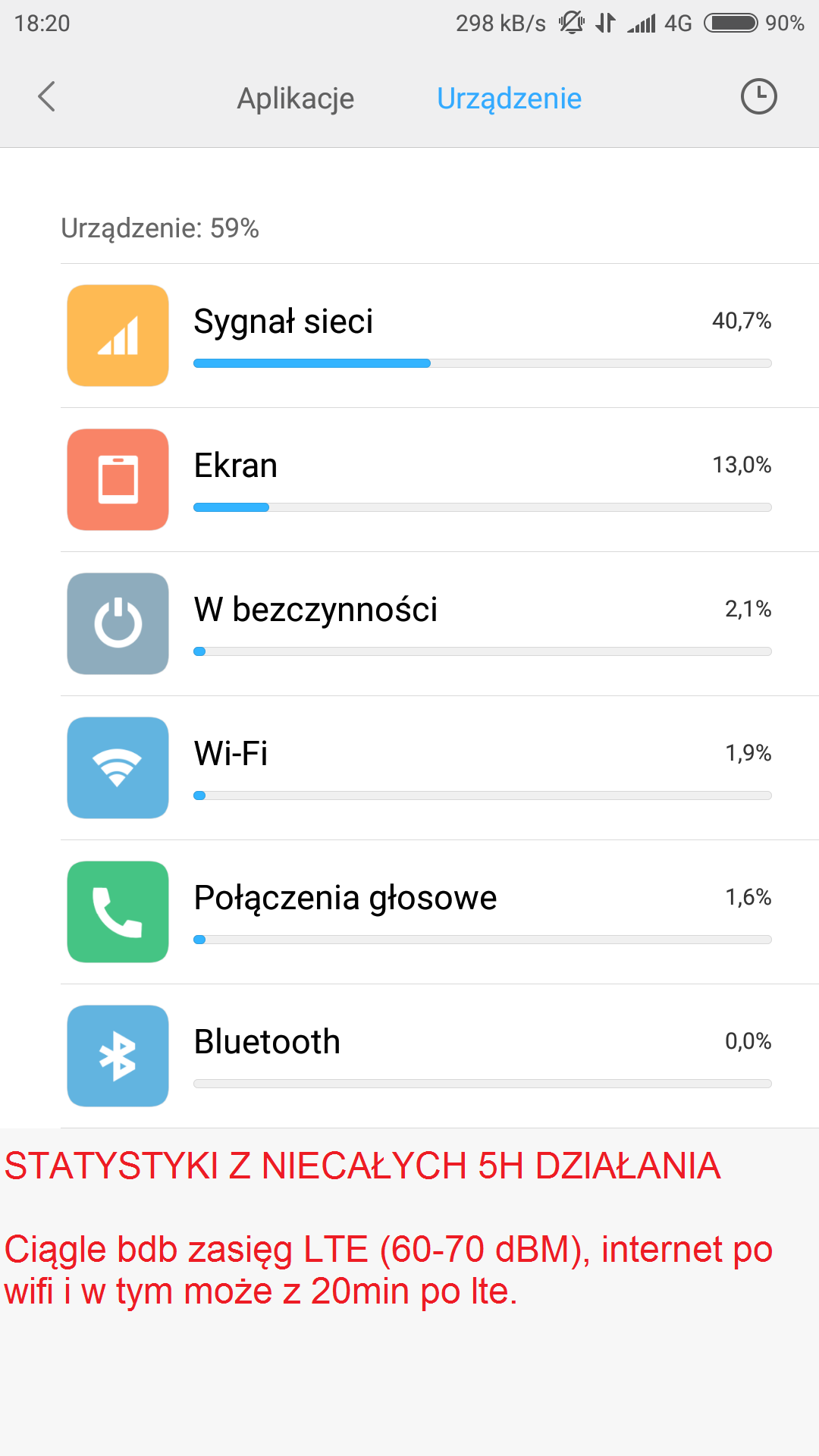Open Ekran battery usage details
Image resolution: width=819 pixels, height=1456 pixels.
click(440, 480)
